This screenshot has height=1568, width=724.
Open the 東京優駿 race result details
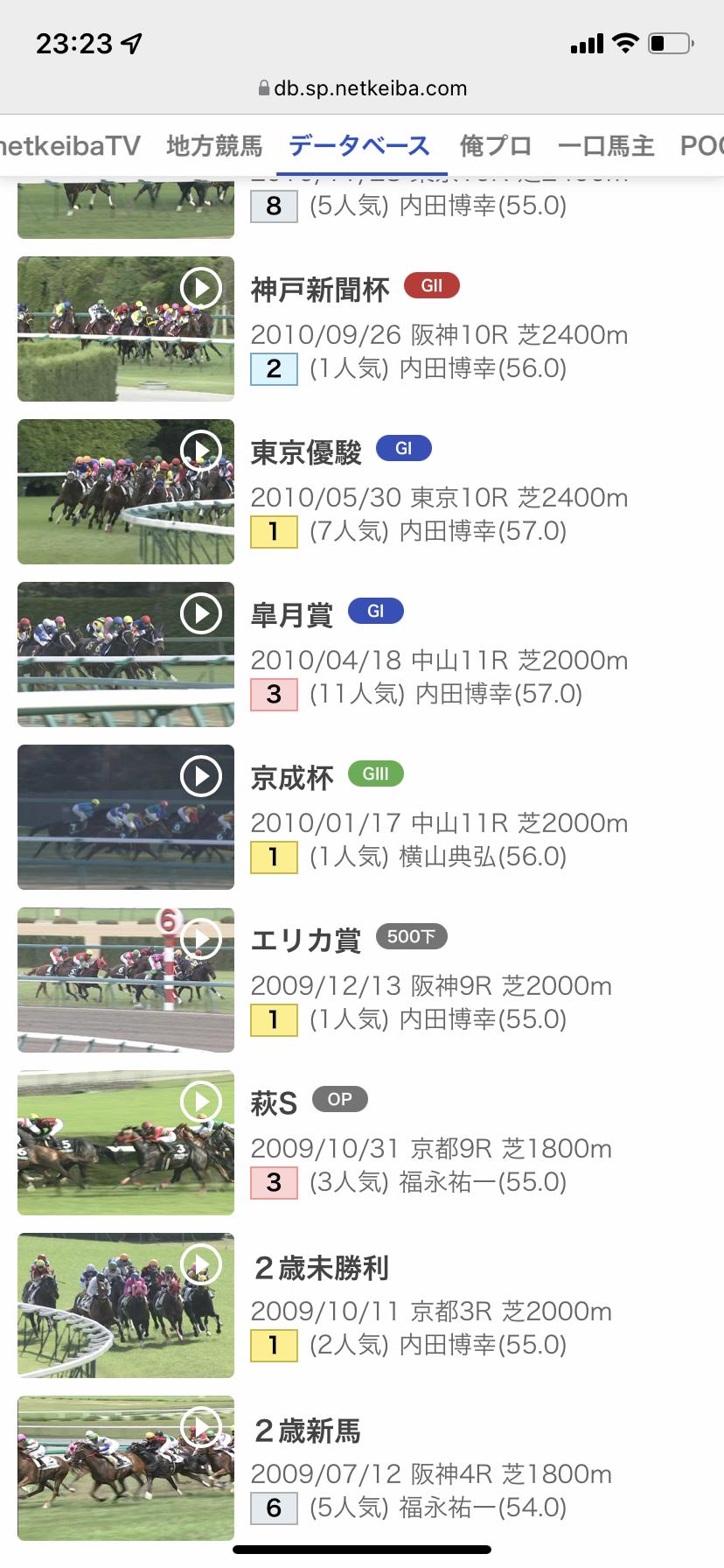[x=362, y=492]
